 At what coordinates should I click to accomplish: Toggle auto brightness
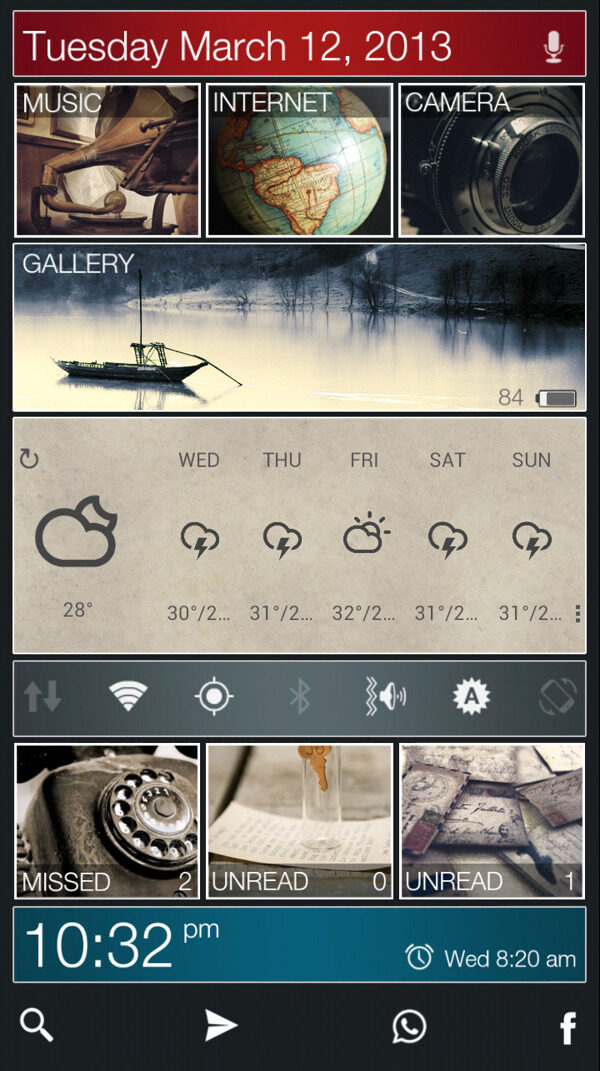(471, 697)
